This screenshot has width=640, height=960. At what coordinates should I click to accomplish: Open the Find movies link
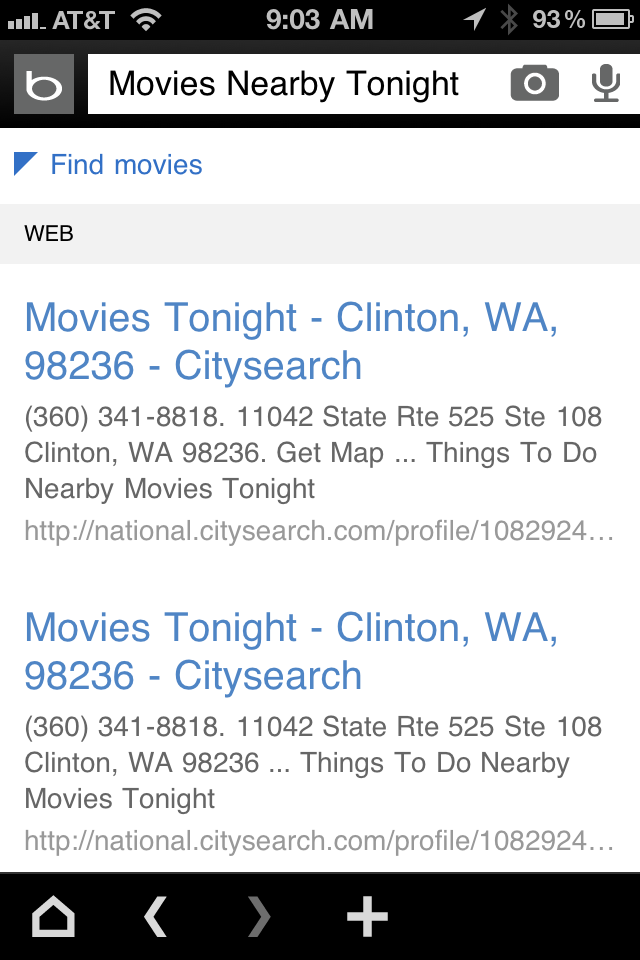126,165
